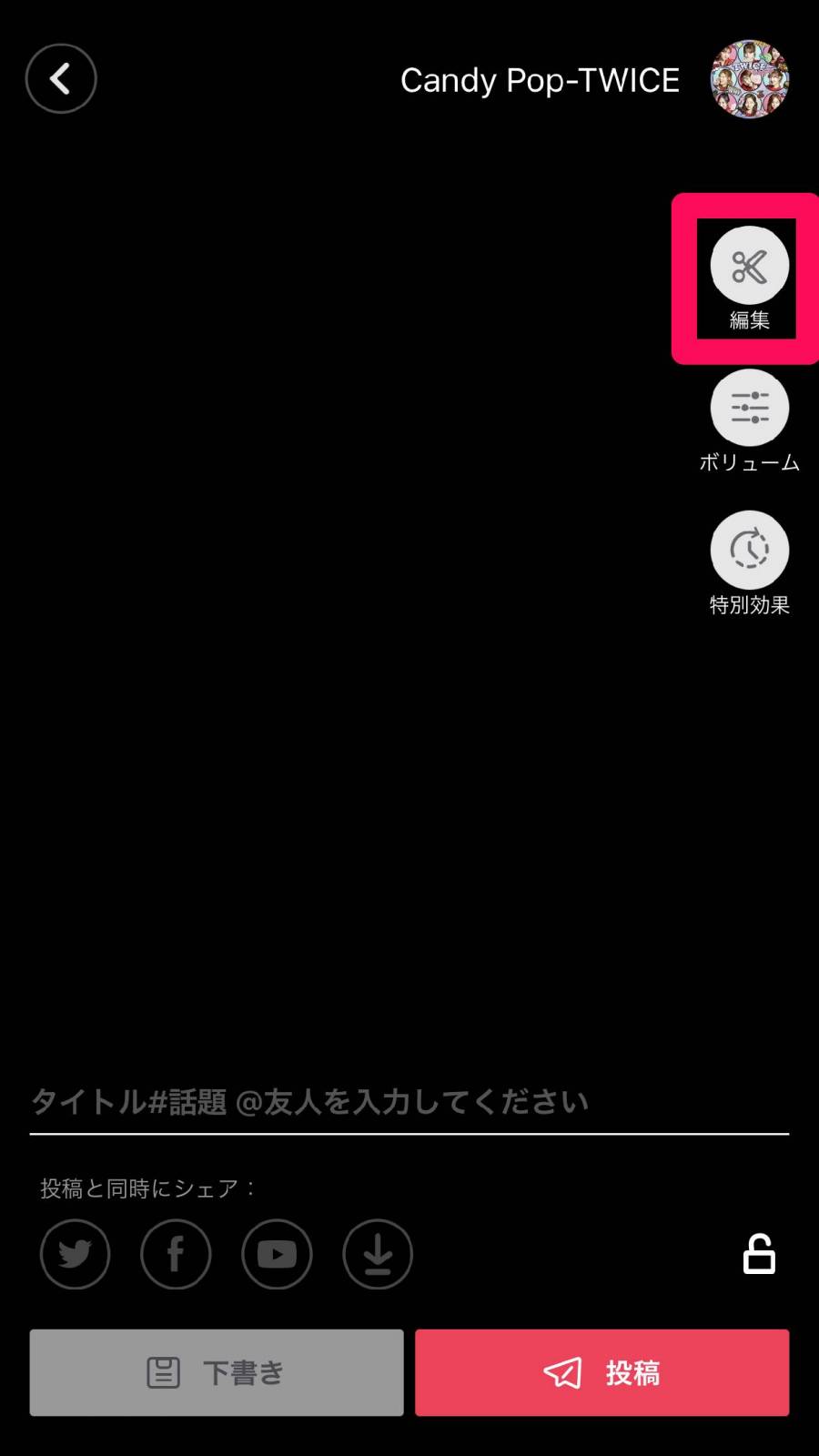Image resolution: width=819 pixels, height=1456 pixels.
Task: Toggle the privacy lock icon
Action: pos(759,1254)
